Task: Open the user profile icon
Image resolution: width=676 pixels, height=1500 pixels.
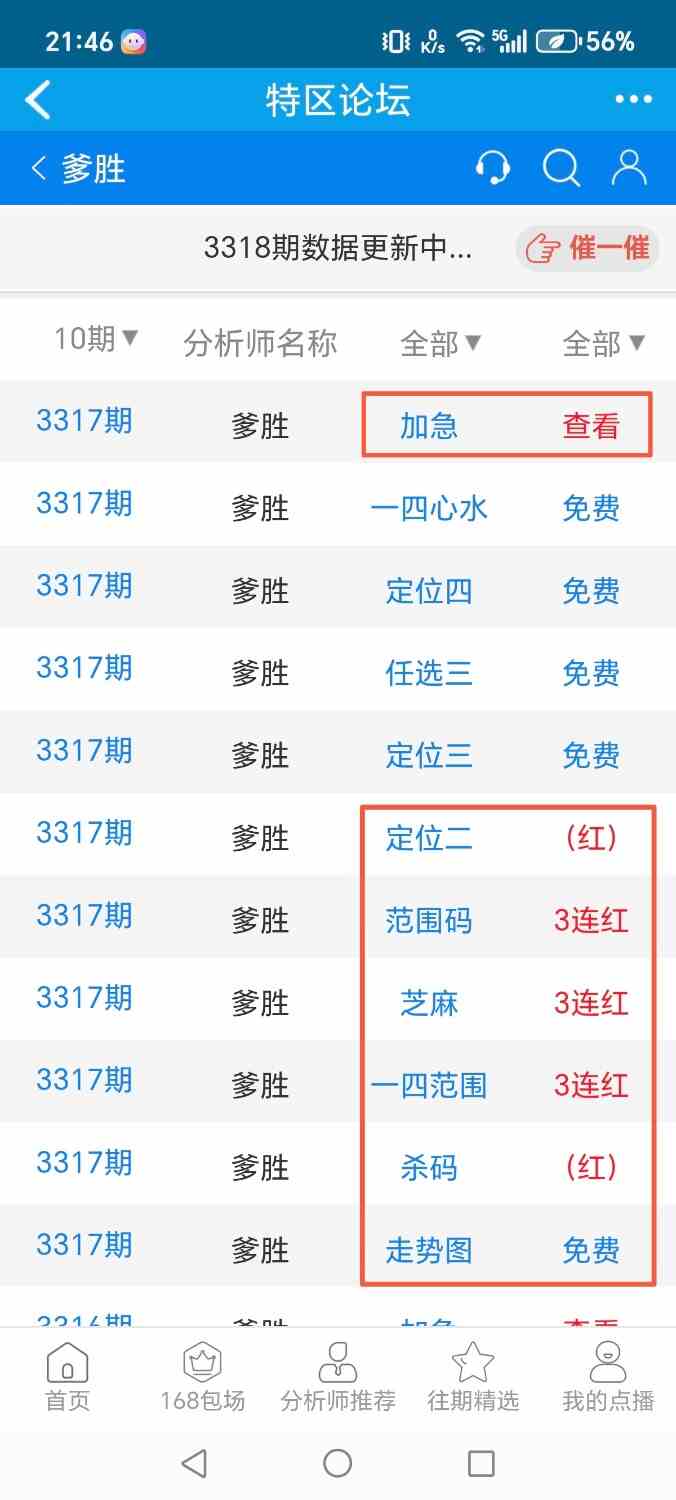Action: coord(629,168)
